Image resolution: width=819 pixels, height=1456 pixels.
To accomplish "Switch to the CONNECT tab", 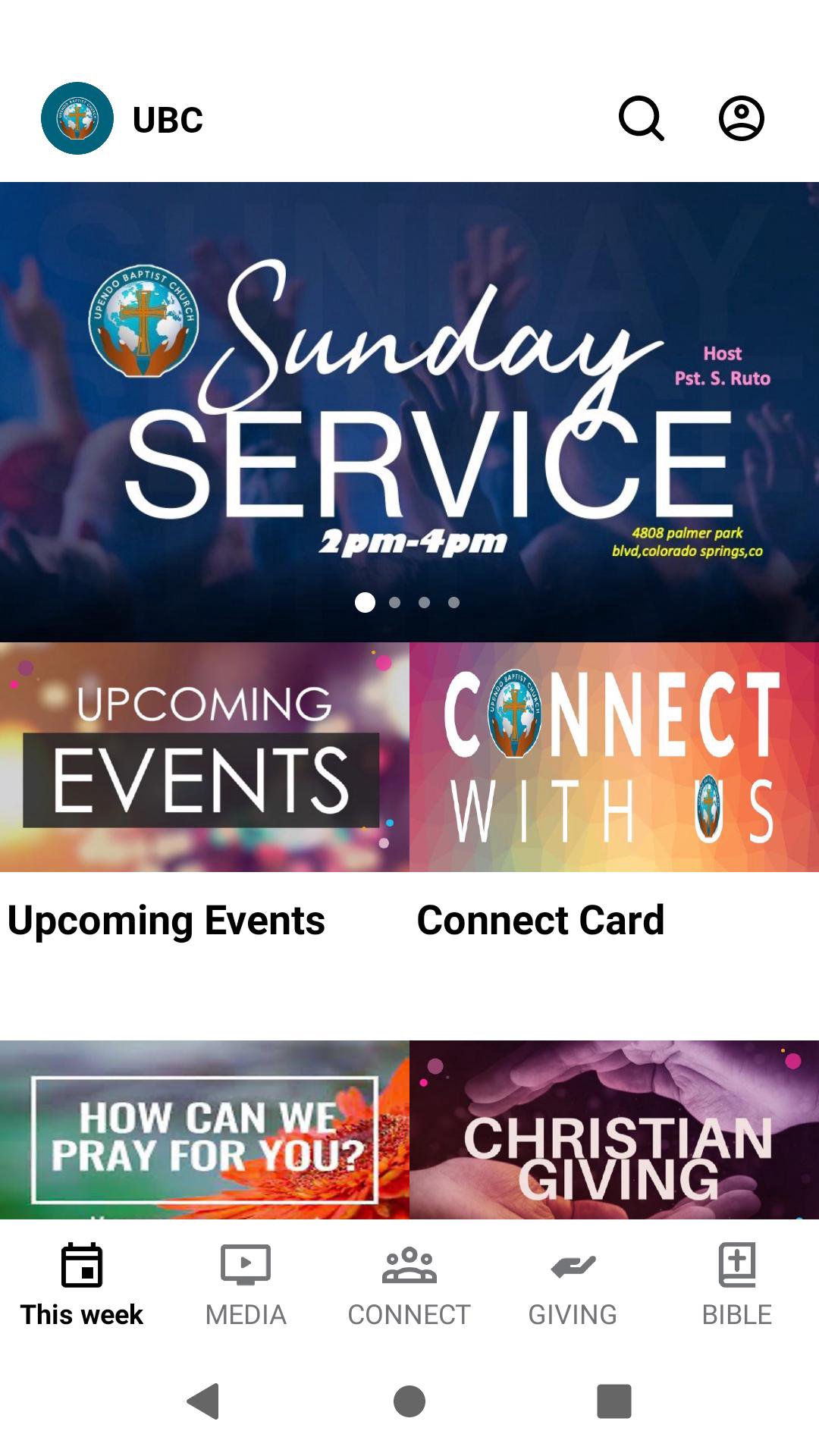I will (409, 1285).
